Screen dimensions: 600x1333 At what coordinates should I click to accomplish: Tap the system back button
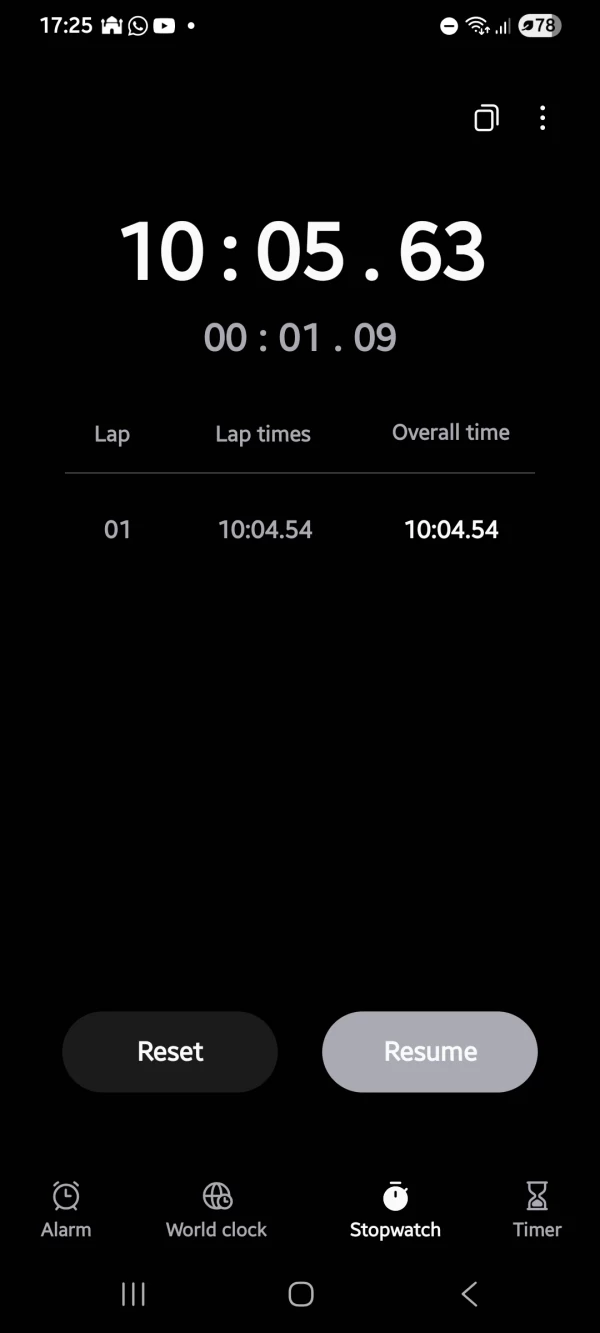click(x=469, y=1294)
